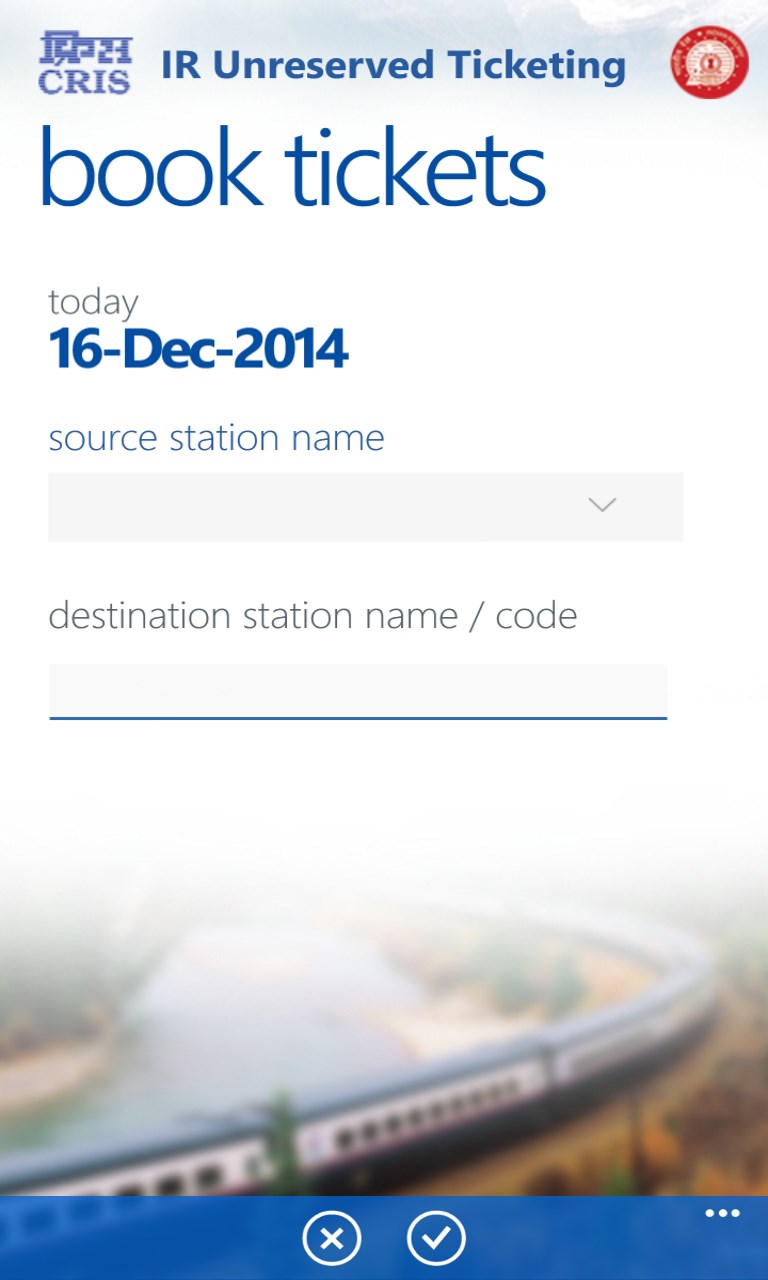
Task: Open the source station name dropdown
Action: coord(365,506)
